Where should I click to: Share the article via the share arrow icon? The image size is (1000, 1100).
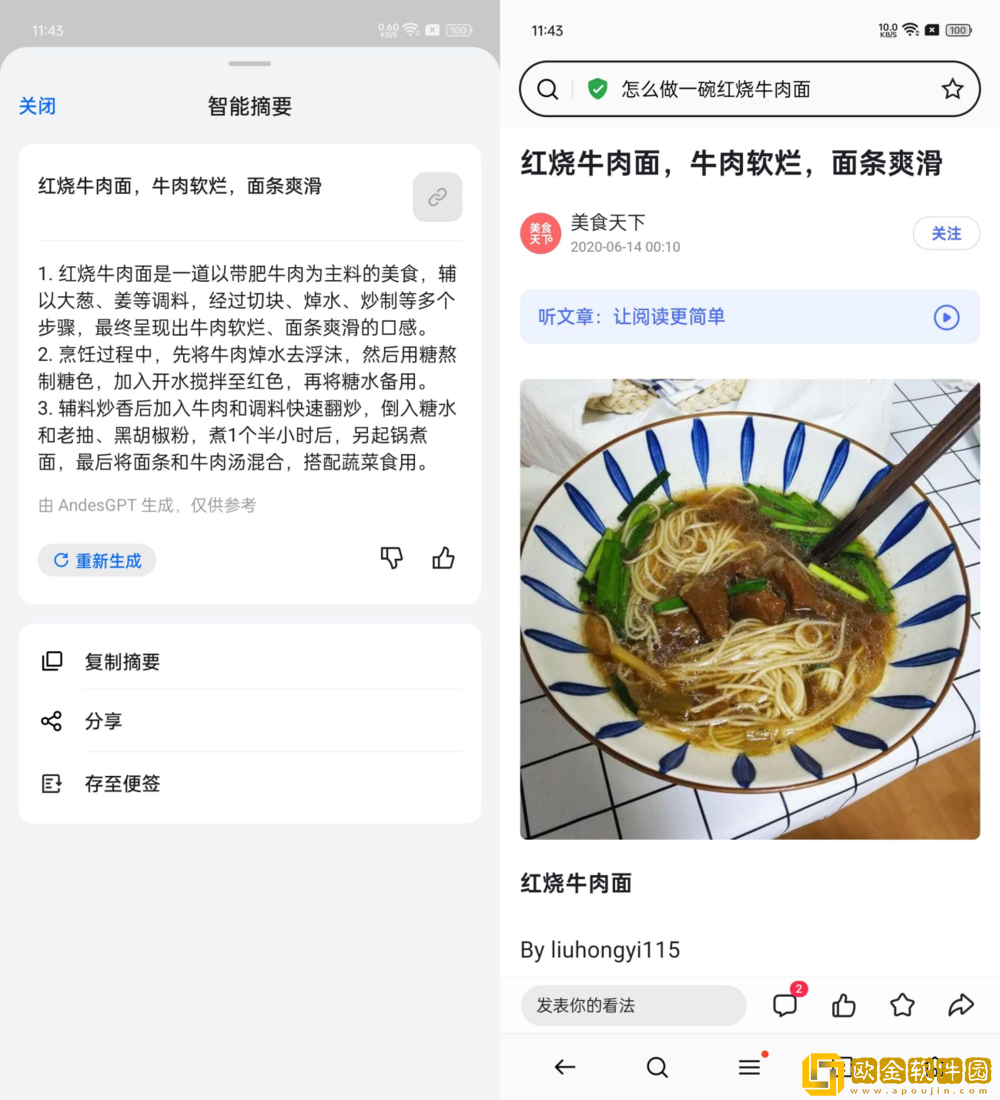click(x=961, y=1005)
